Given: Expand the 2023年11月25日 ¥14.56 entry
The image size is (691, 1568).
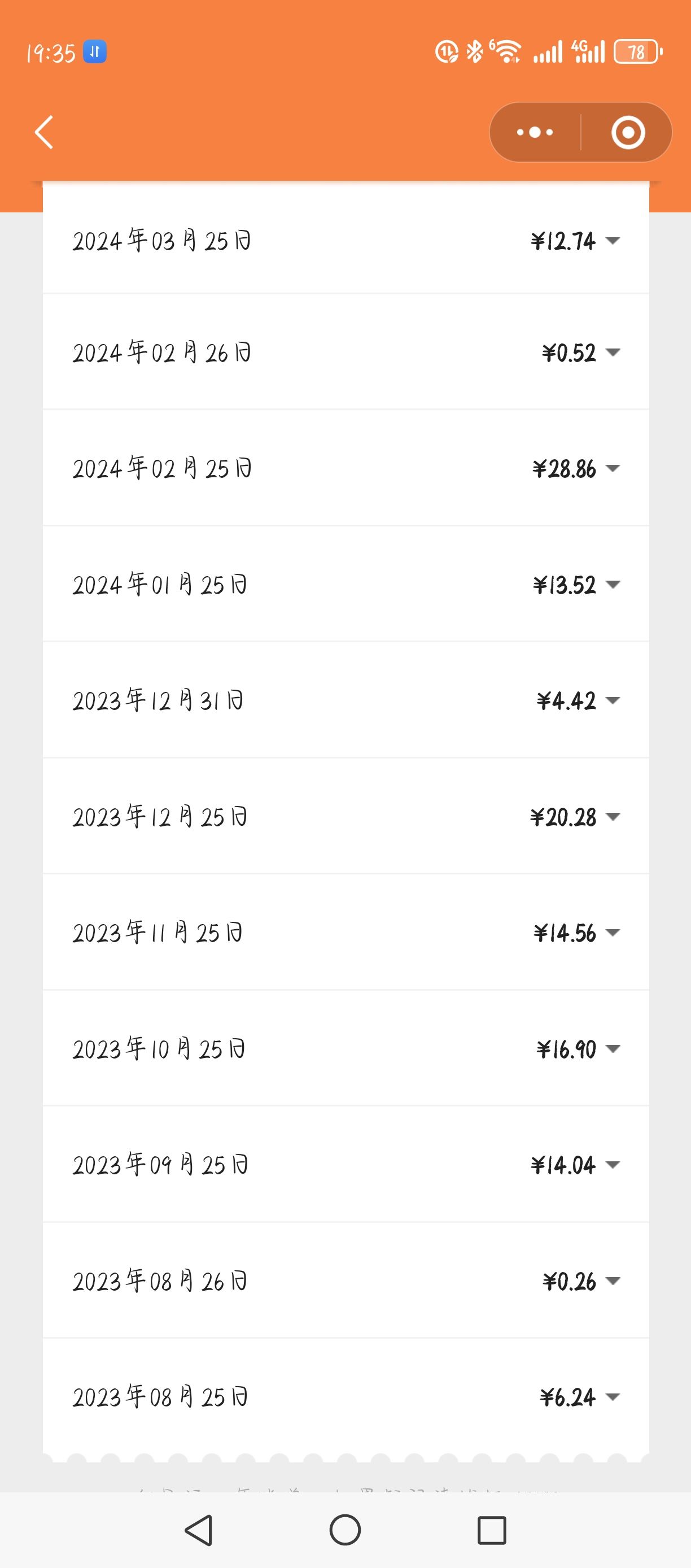Looking at the screenshot, I should coord(345,933).
